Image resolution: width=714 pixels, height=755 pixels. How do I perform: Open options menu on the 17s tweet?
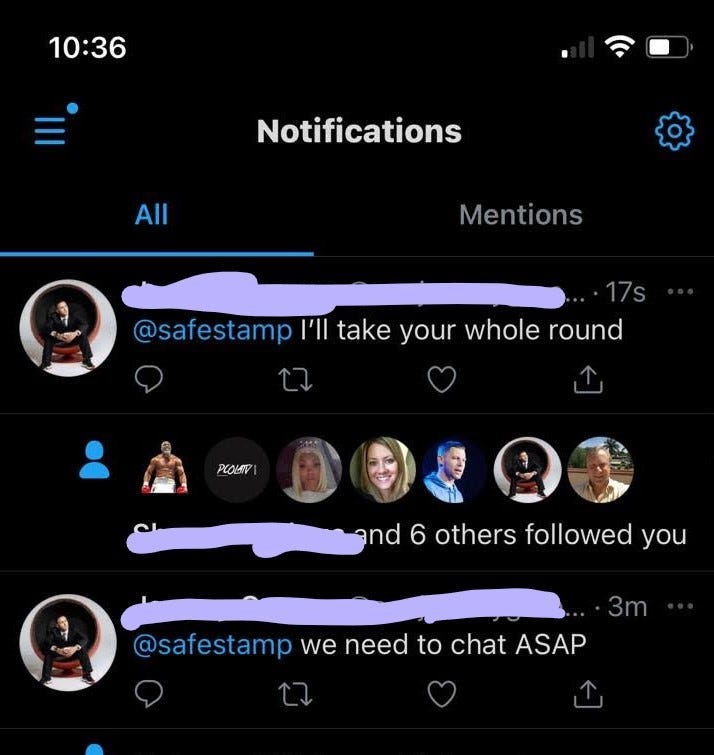coord(679,293)
